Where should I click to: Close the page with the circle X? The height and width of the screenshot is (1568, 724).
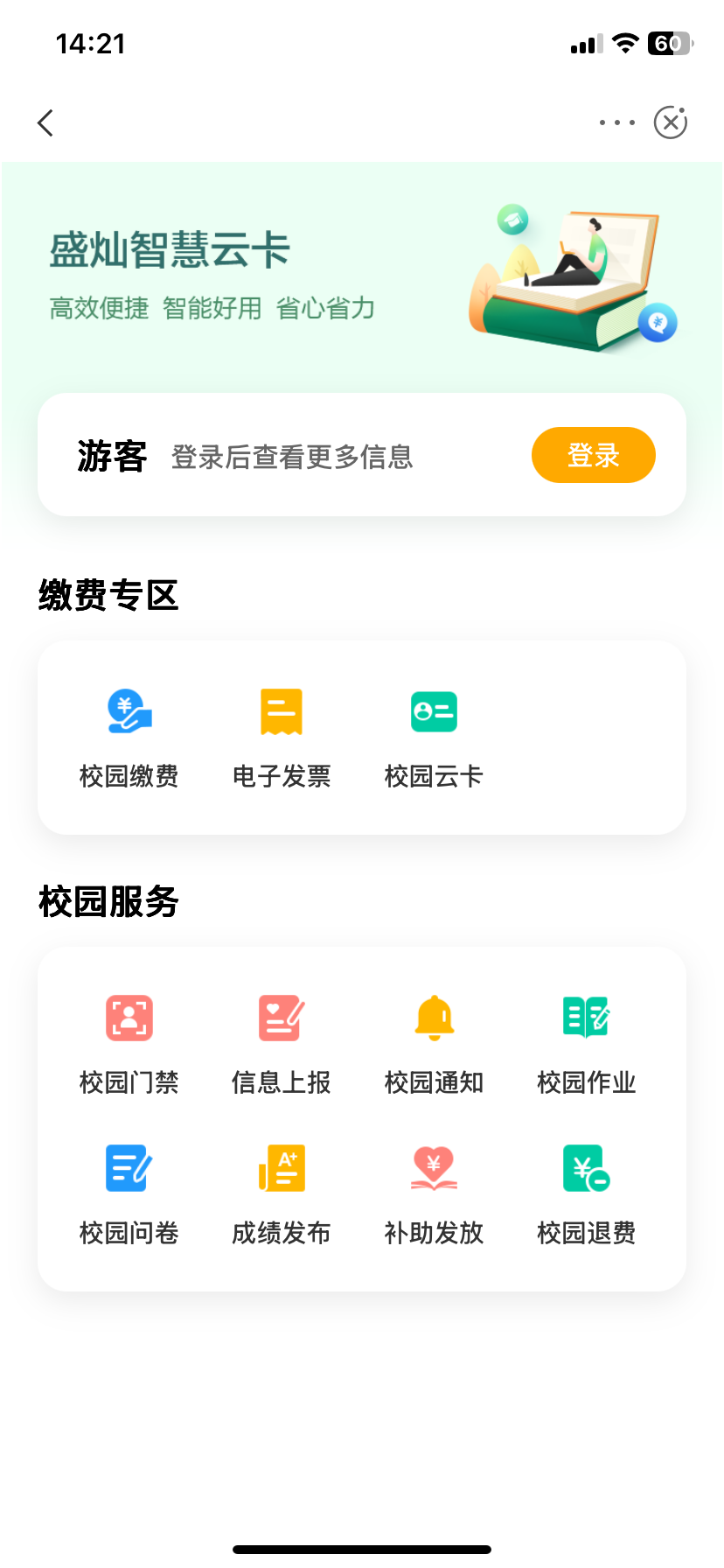point(670,122)
